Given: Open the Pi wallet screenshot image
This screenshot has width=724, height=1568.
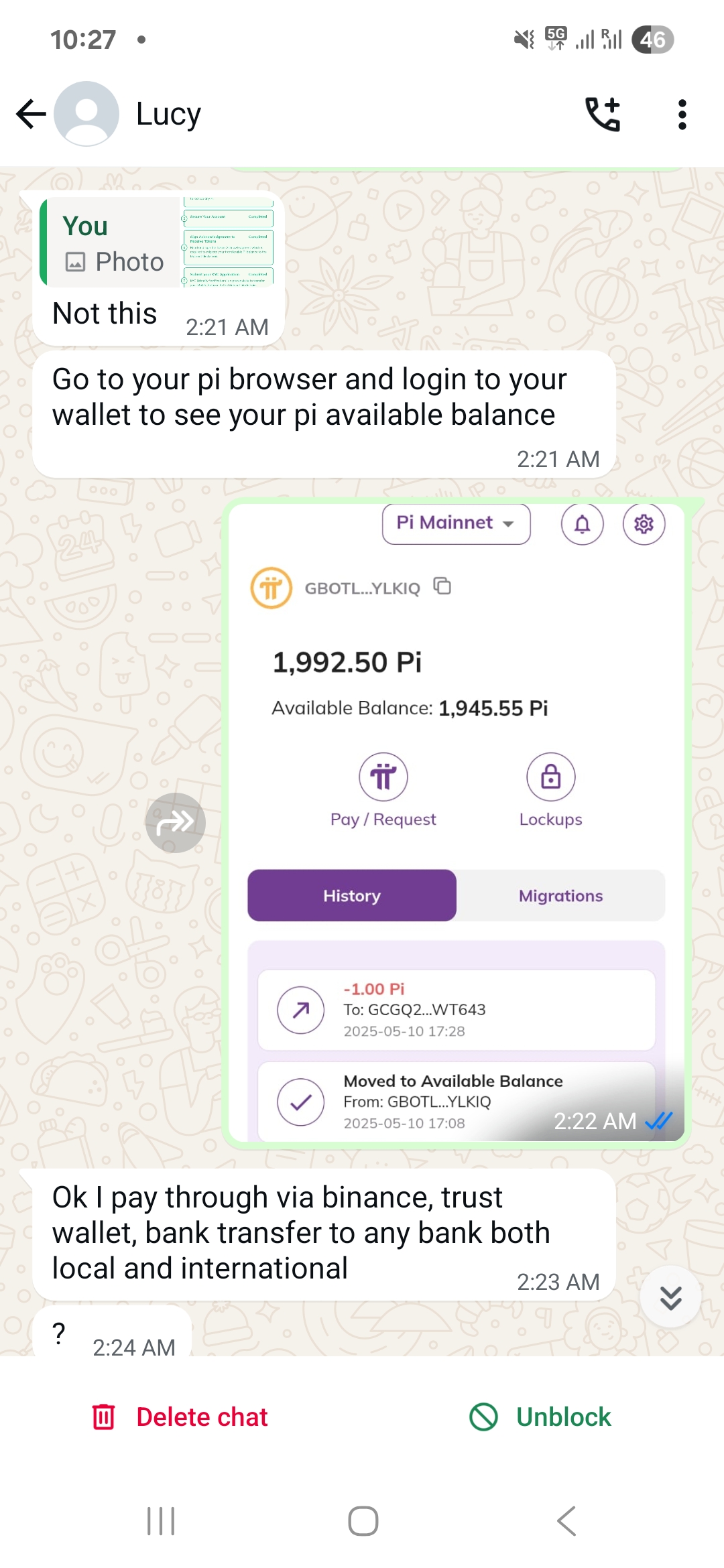Looking at the screenshot, I should [457, 823].
